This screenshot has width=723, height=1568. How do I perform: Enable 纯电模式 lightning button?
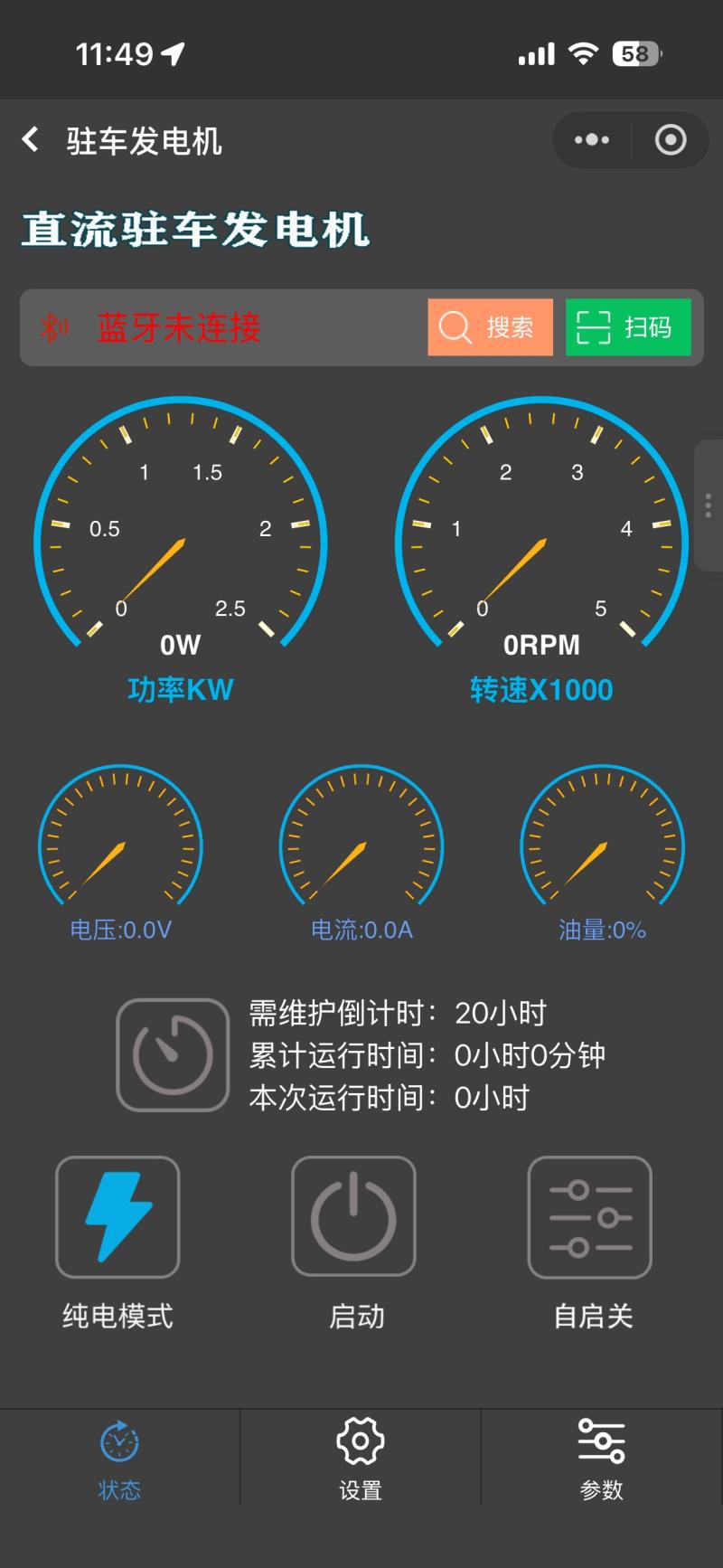click(117, 1217)
